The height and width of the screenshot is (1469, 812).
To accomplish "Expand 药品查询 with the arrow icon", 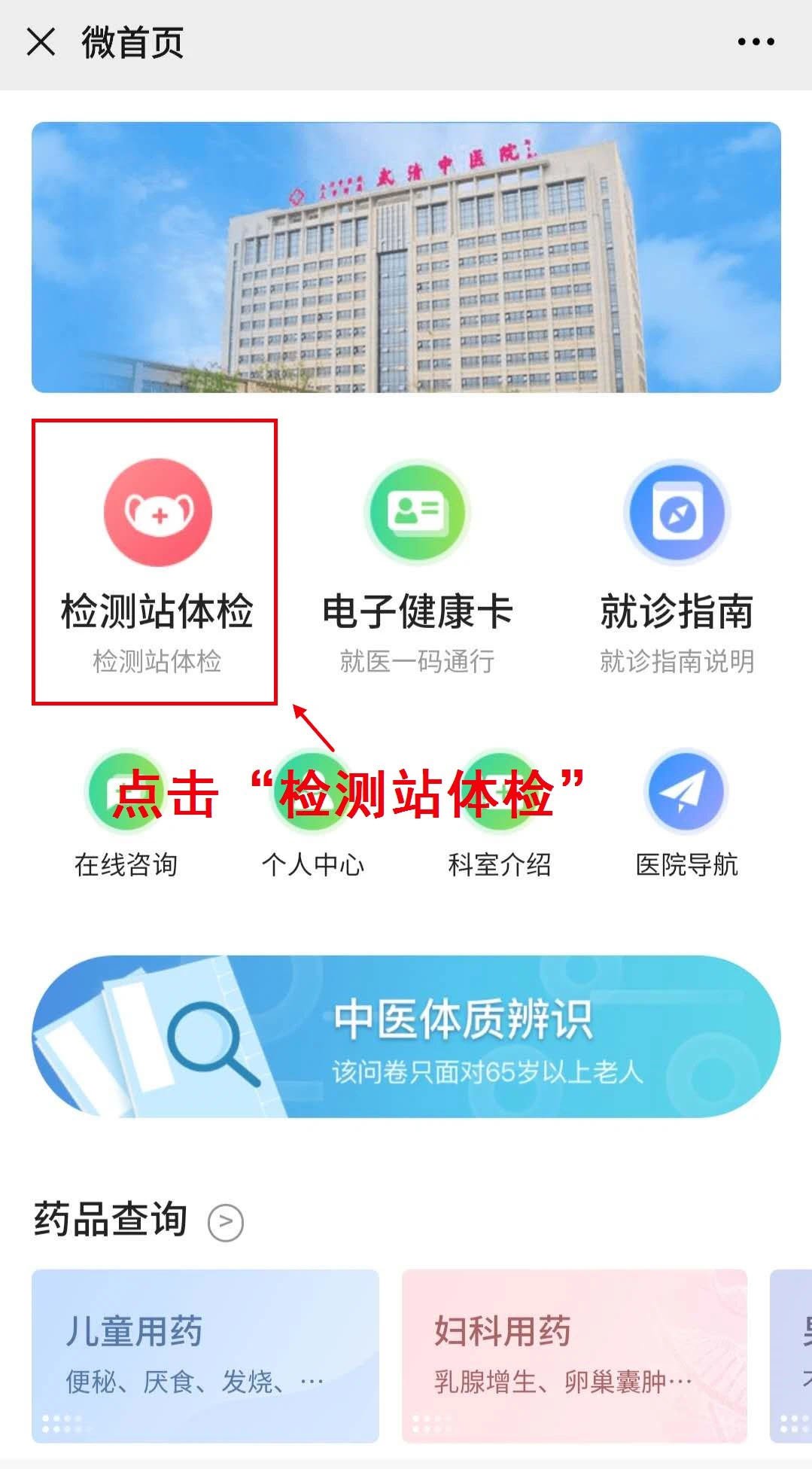I will click(x=226, y=1222).
